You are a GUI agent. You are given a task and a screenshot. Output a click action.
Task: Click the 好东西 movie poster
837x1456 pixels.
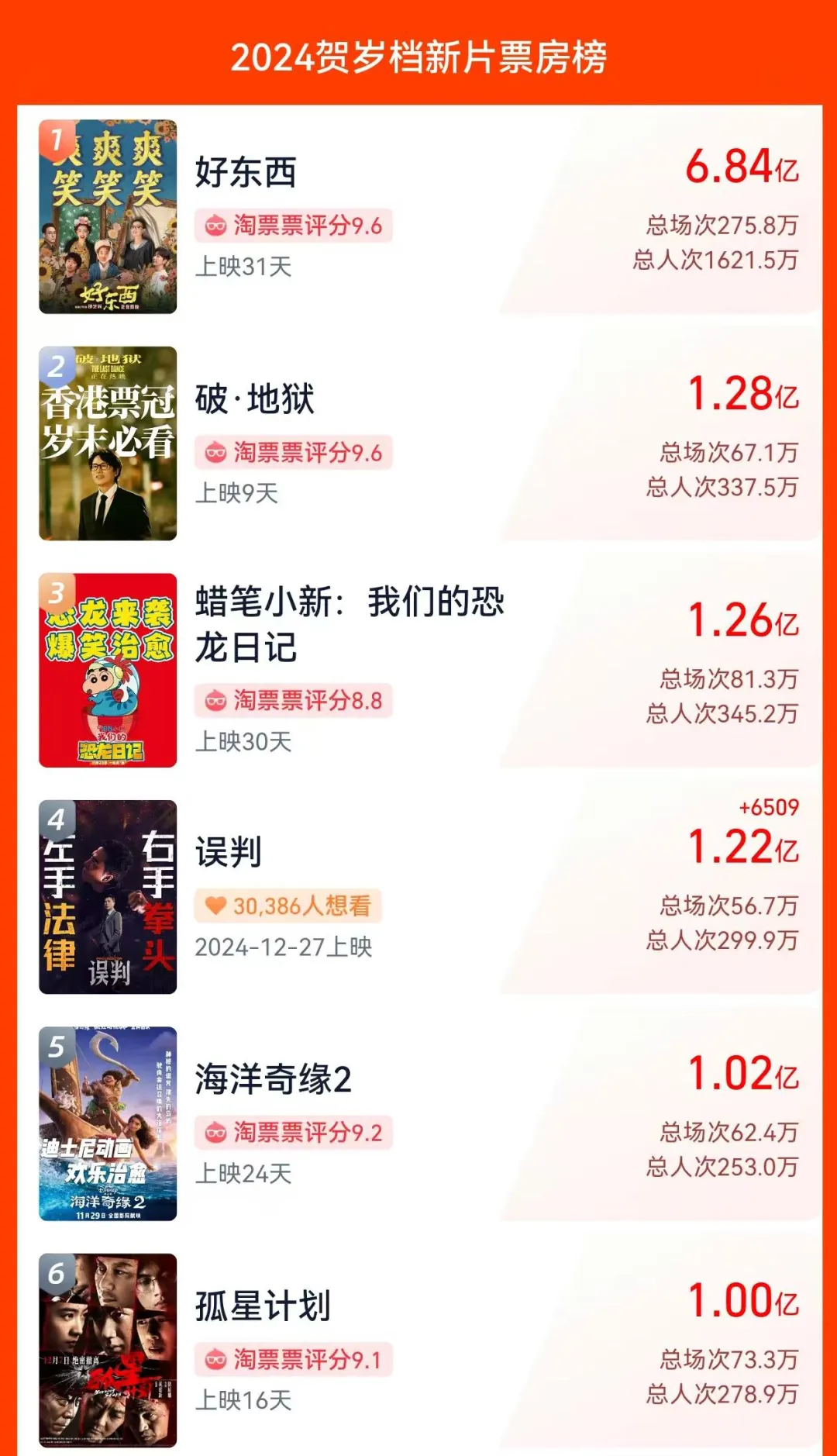(110, 215)
